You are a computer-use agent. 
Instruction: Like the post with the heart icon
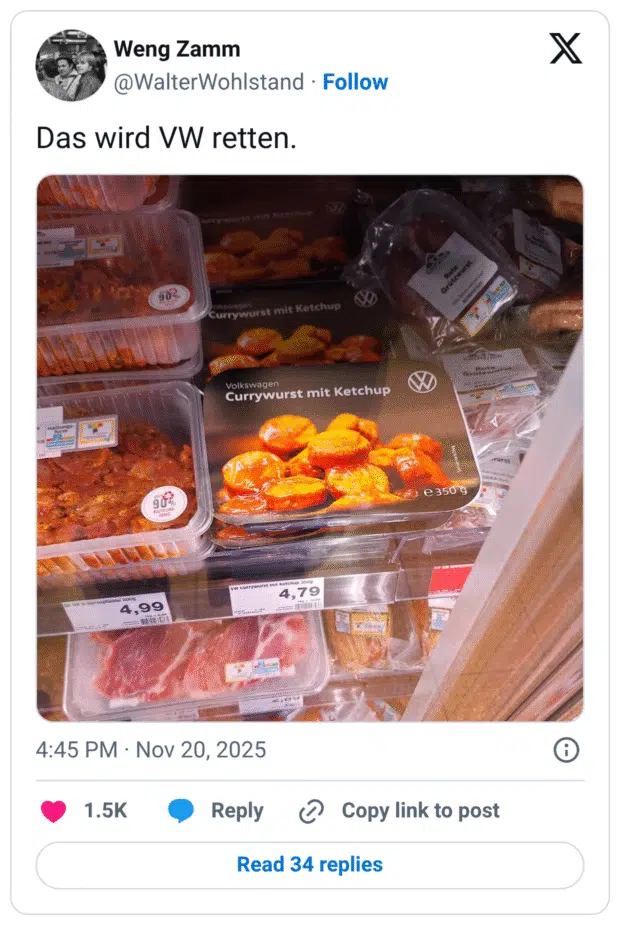pos(53,811)
